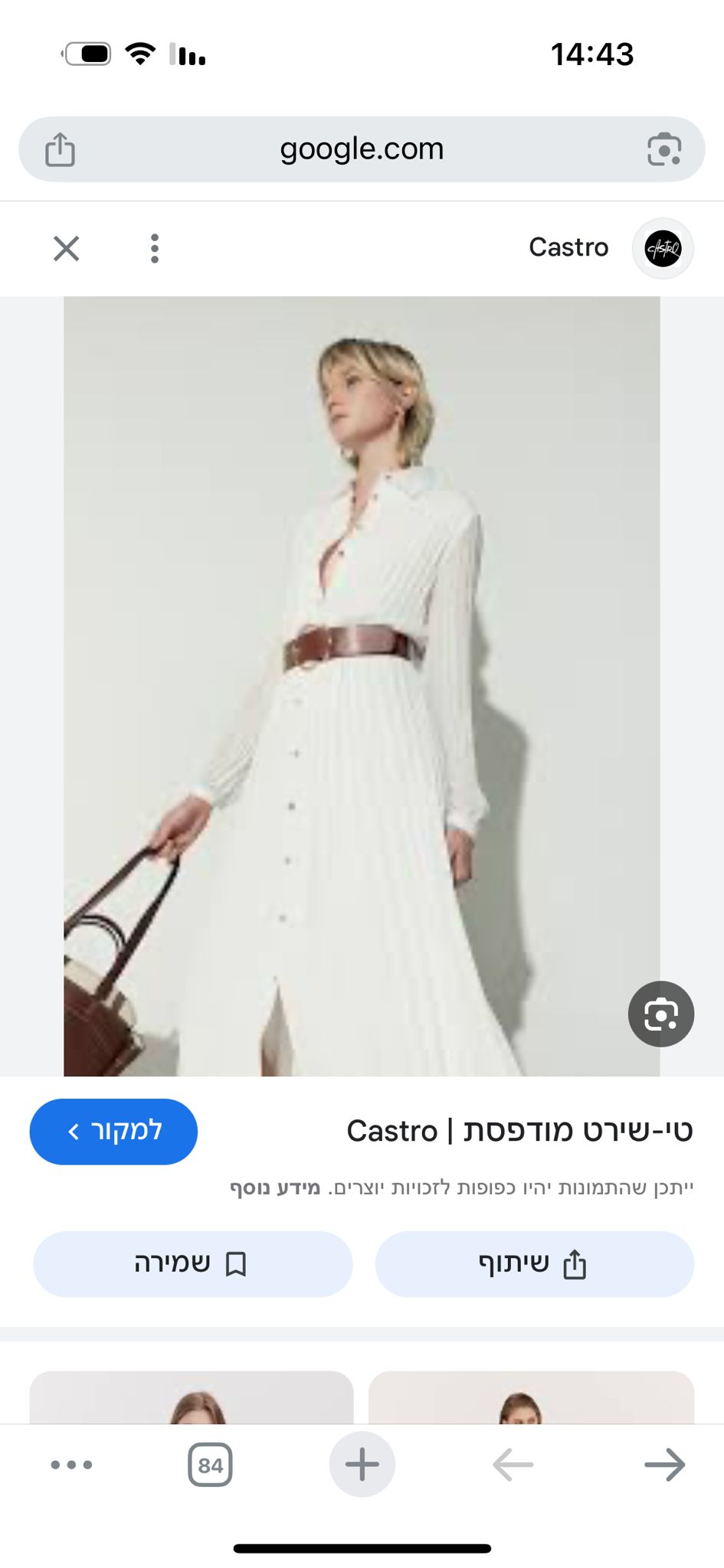Open the מידע נוסף link

(275, 1188)
